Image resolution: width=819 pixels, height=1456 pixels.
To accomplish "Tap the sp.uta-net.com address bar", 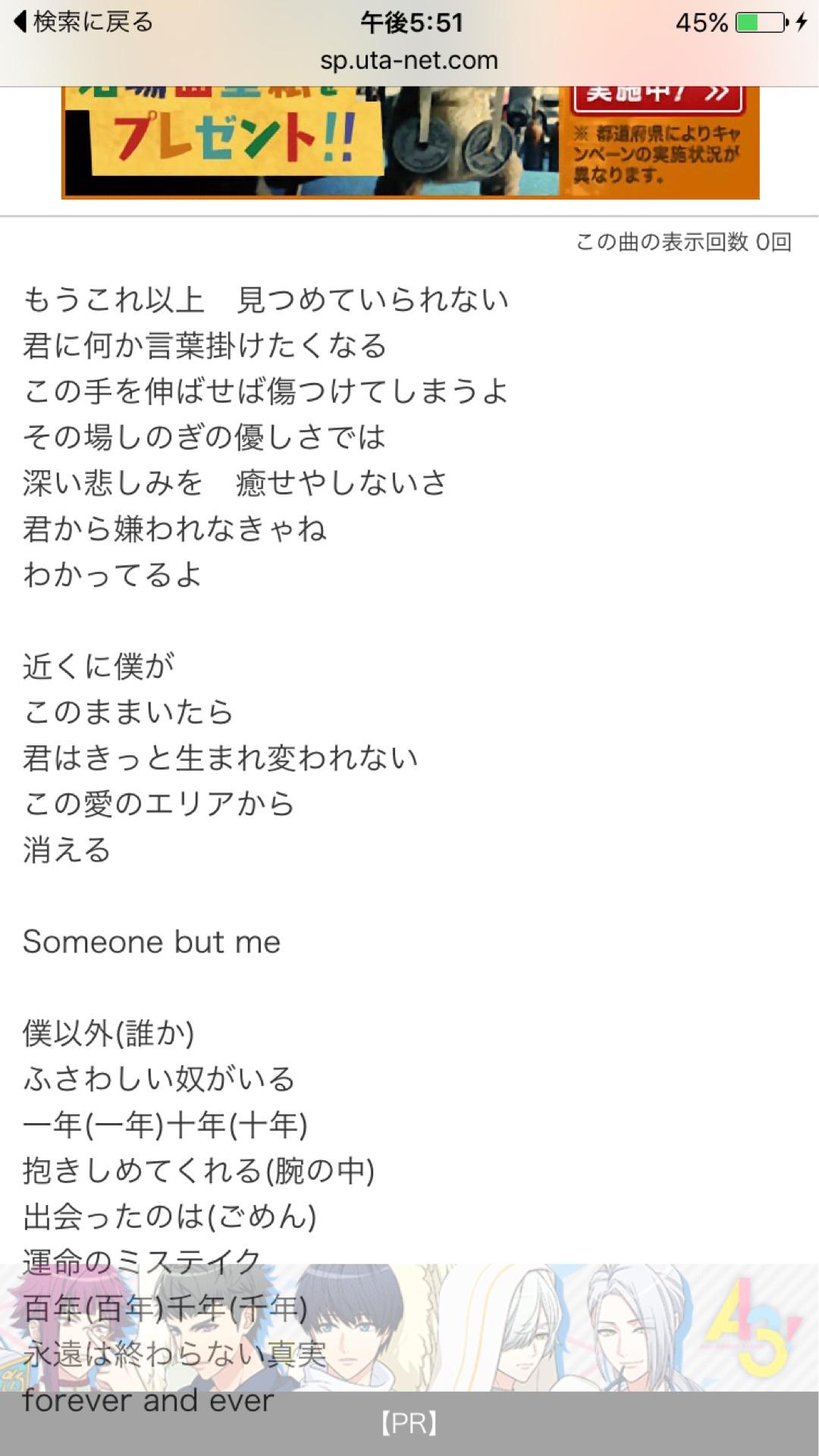I will 409,61.
